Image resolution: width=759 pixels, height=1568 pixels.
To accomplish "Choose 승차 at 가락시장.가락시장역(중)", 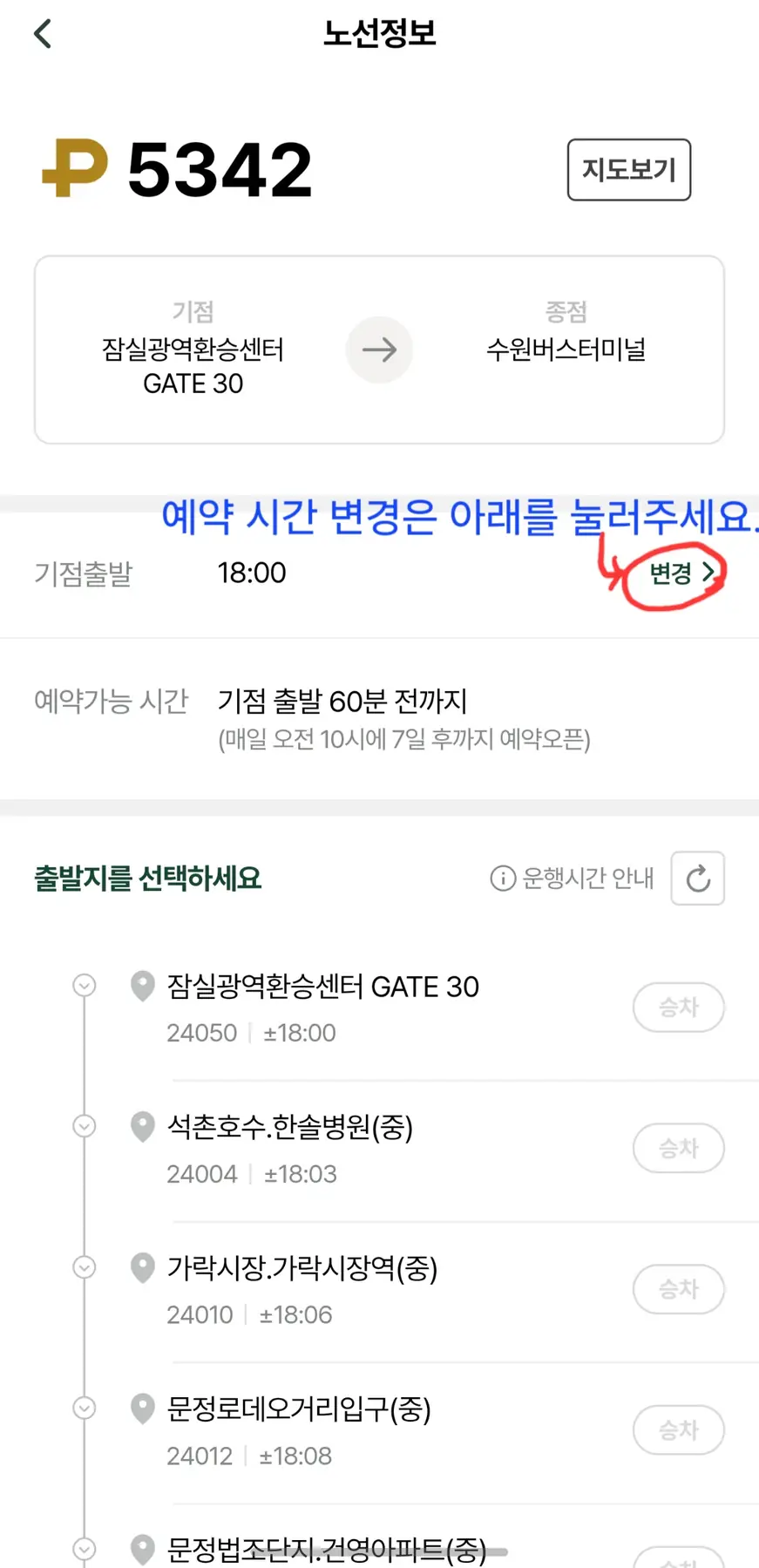I will (x=678, y=1289).
